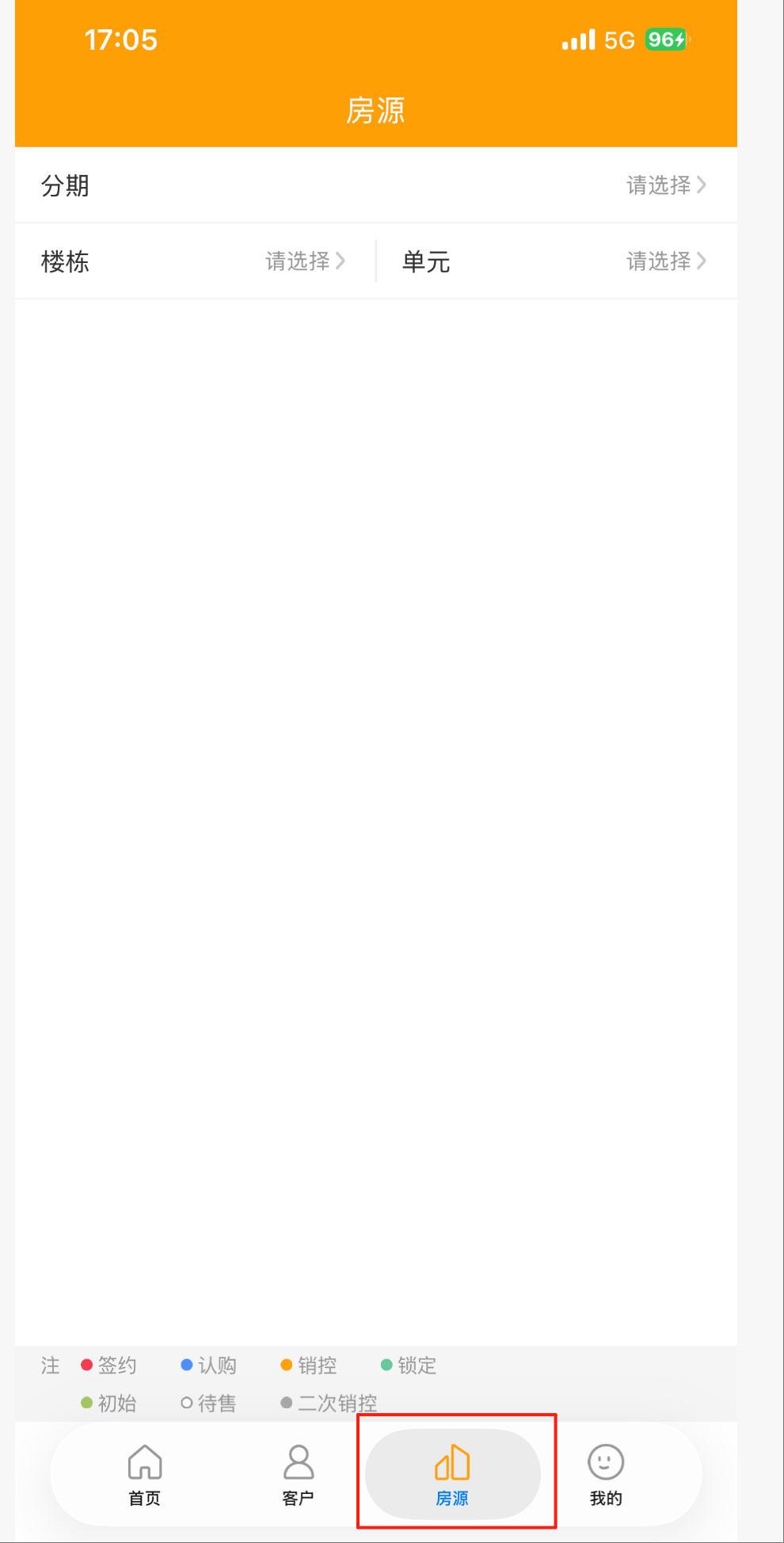Open the 我的 tab

point(606,1474)
